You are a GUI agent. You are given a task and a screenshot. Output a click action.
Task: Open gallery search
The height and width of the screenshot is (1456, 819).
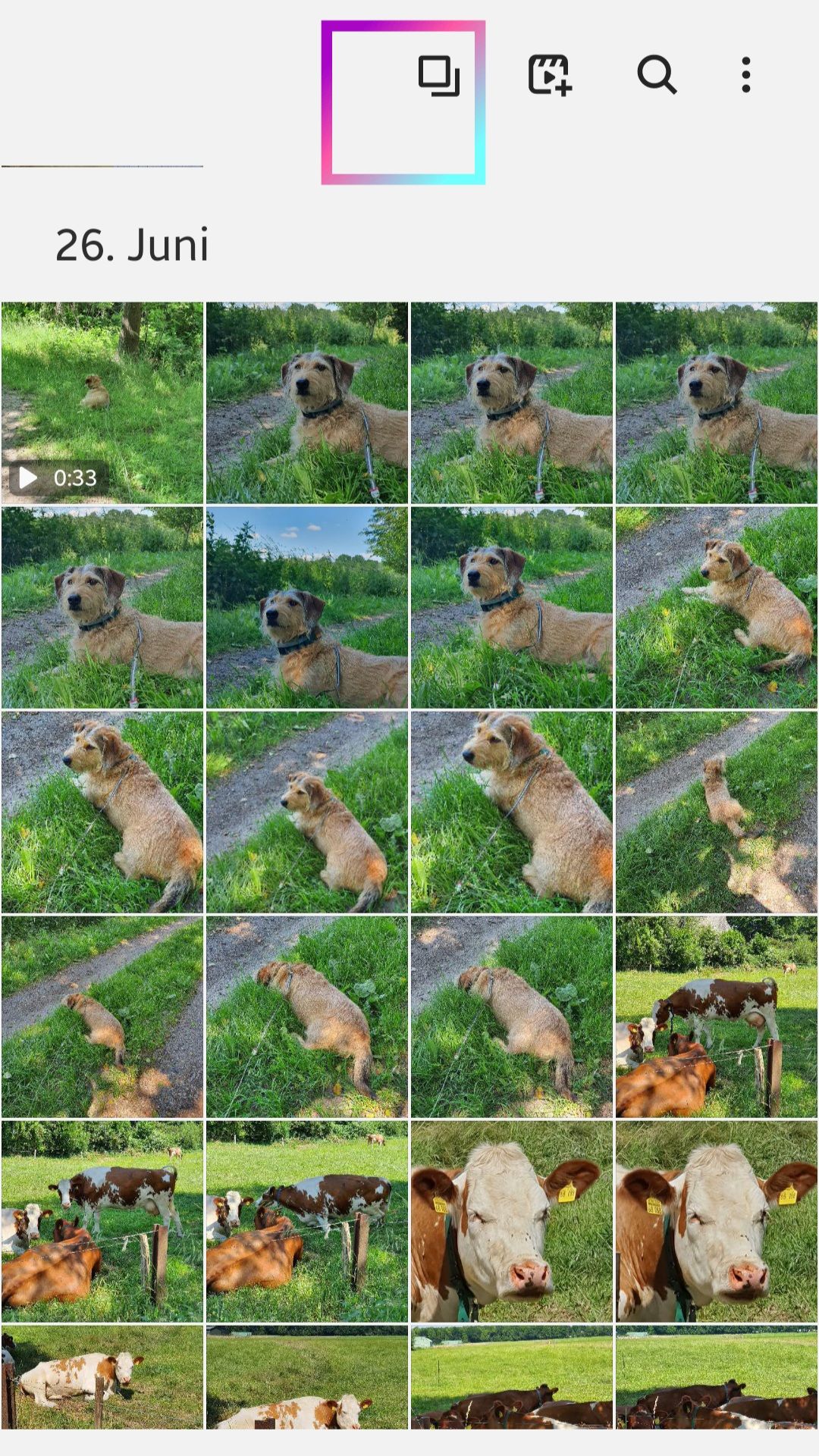pyautogui.click(x=657, y=75)
